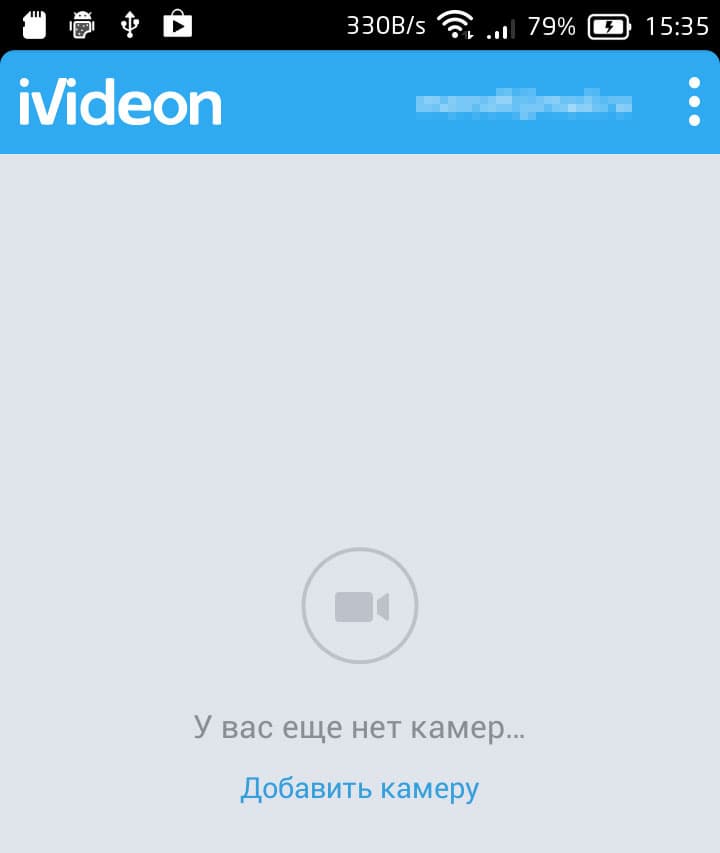Tap the Добавить камеру link
Viewport: 720px width, 853px height.
pos(360,788)
